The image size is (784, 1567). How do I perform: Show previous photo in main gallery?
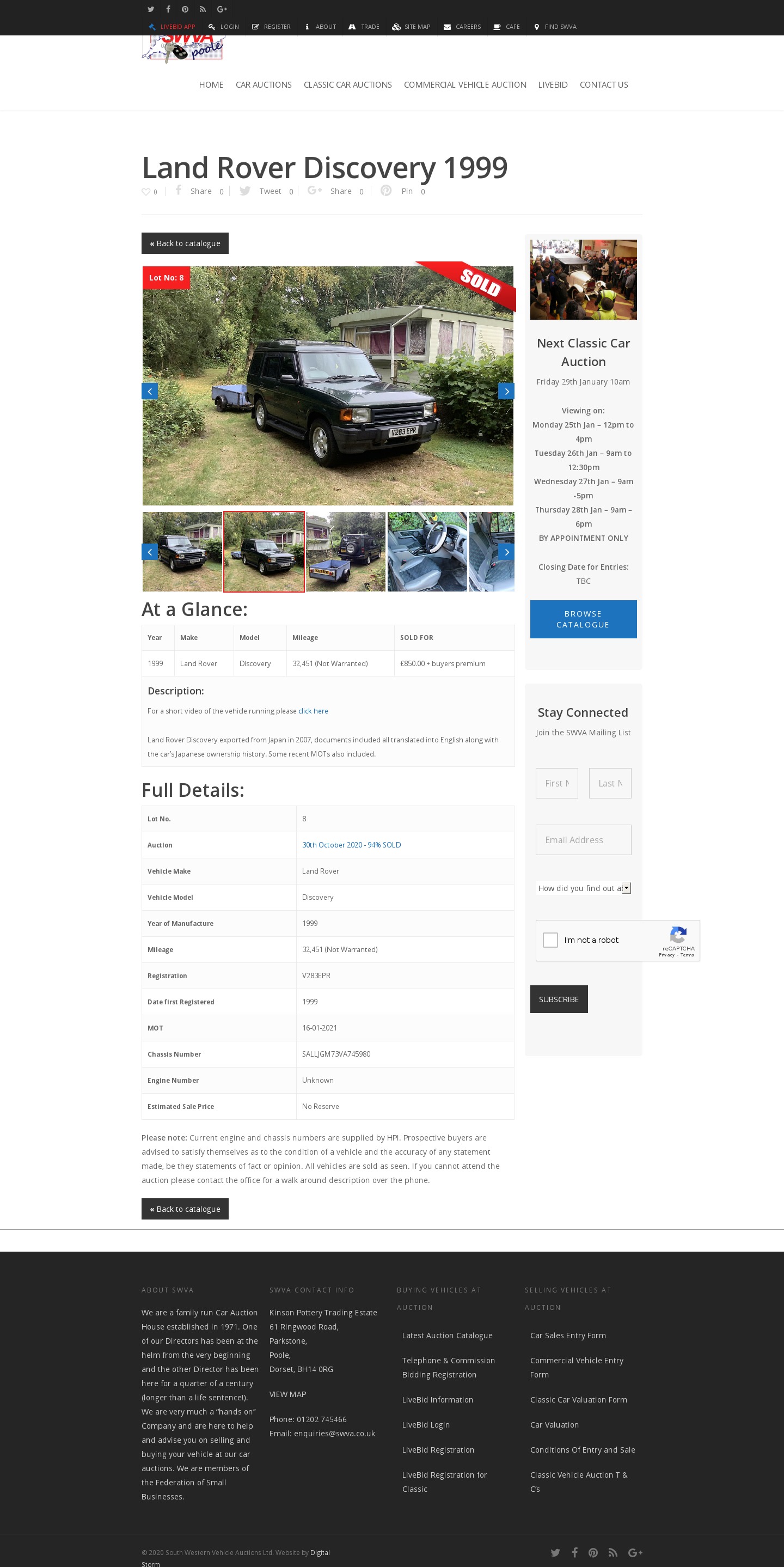[x=150, y=391]
